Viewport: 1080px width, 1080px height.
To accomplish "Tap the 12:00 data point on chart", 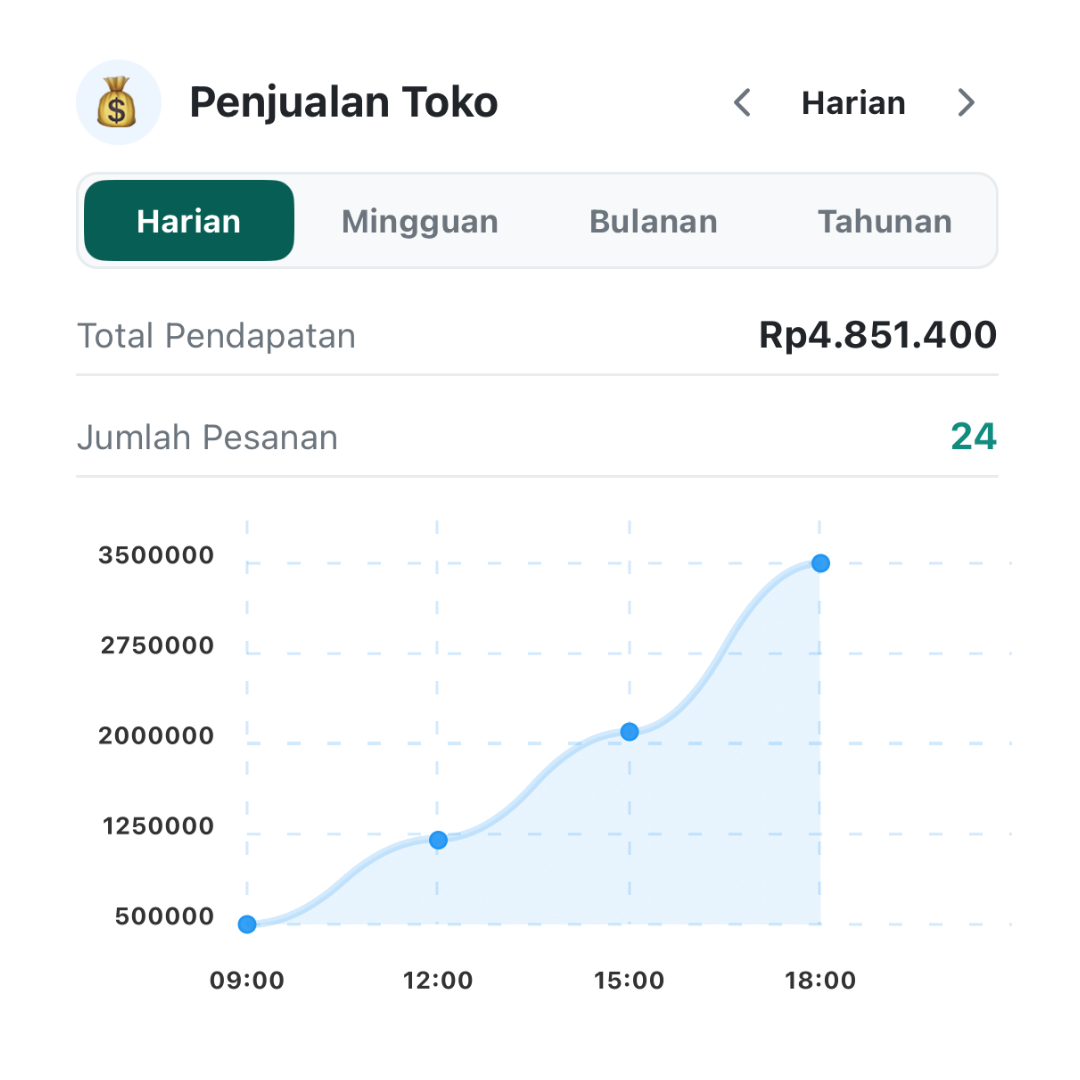I will 438,840.
